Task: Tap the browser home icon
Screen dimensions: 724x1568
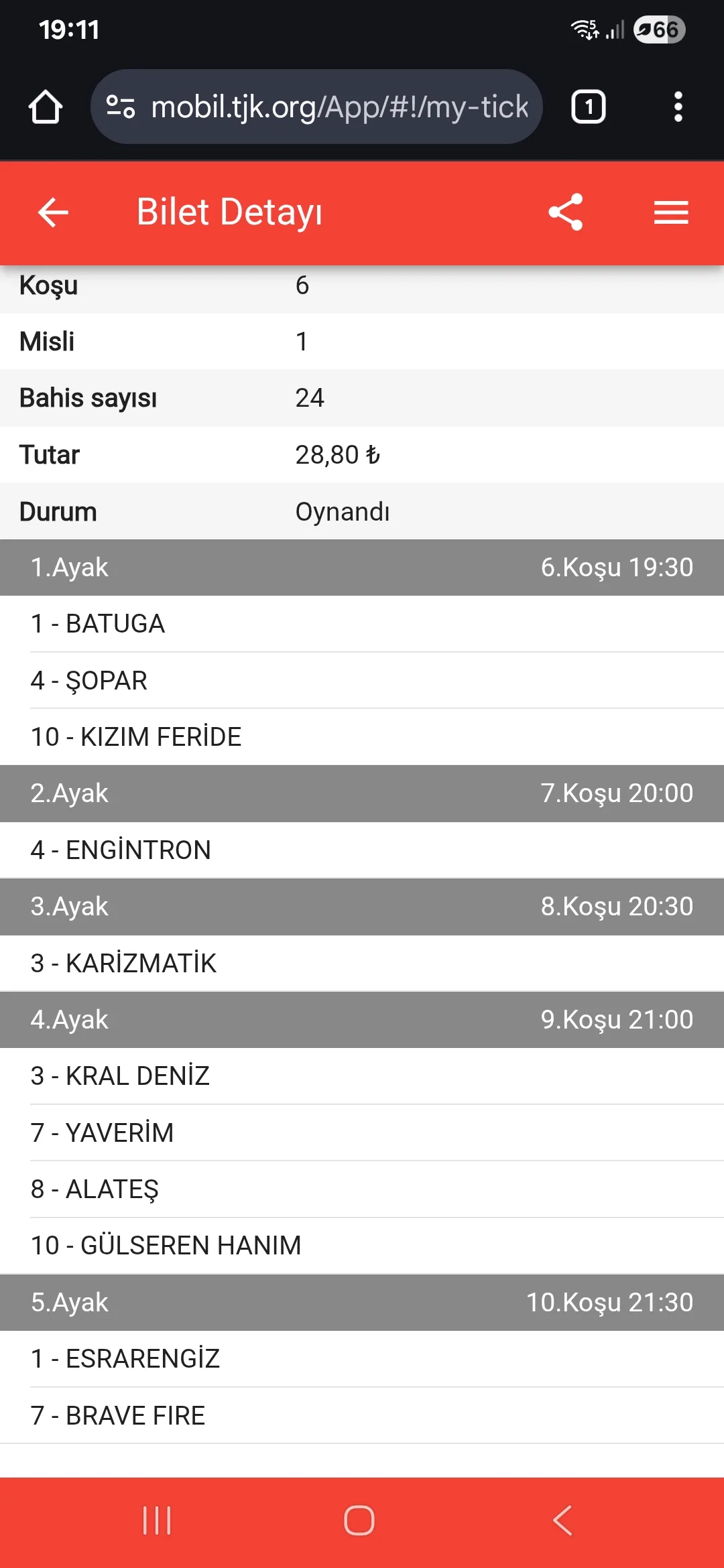Action: coord(46,107)
